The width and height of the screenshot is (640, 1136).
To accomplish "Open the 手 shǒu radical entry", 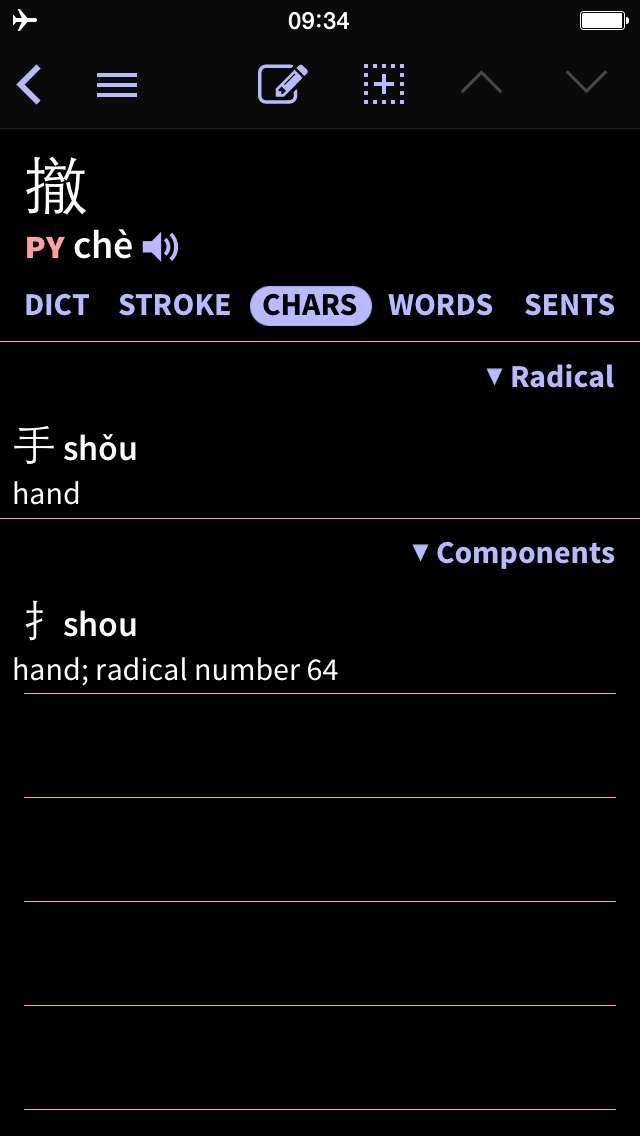I will 320,467.
